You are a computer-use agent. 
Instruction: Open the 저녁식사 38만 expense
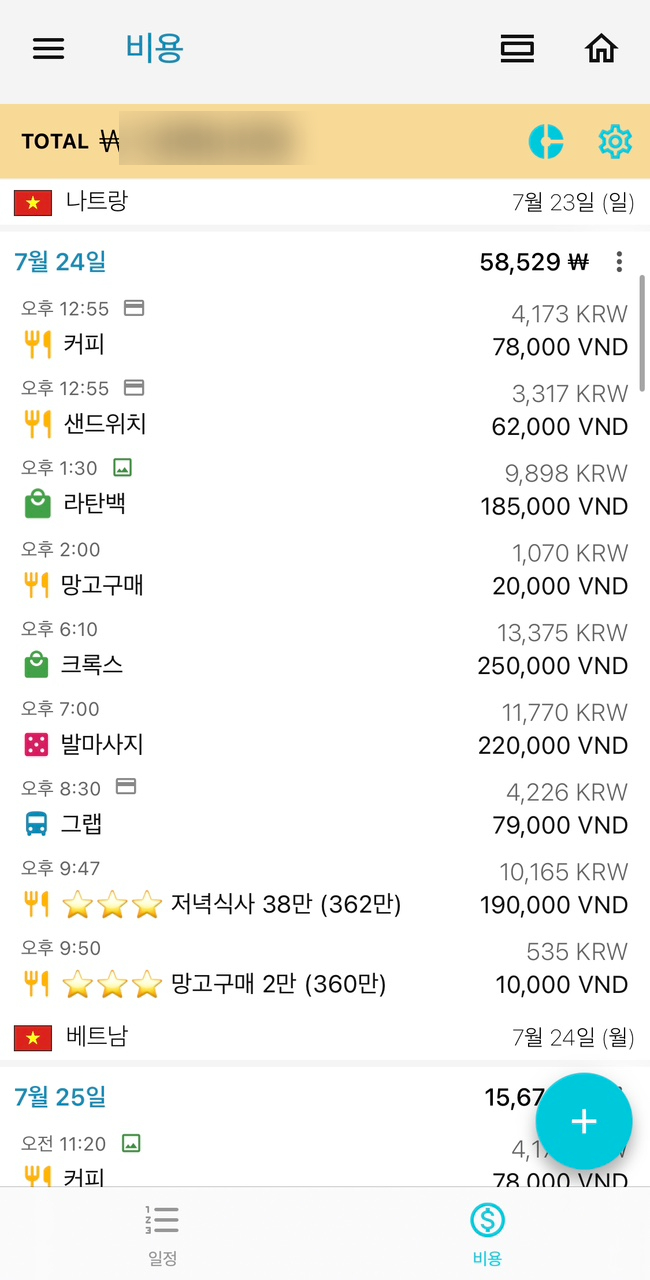pos(325,888)
